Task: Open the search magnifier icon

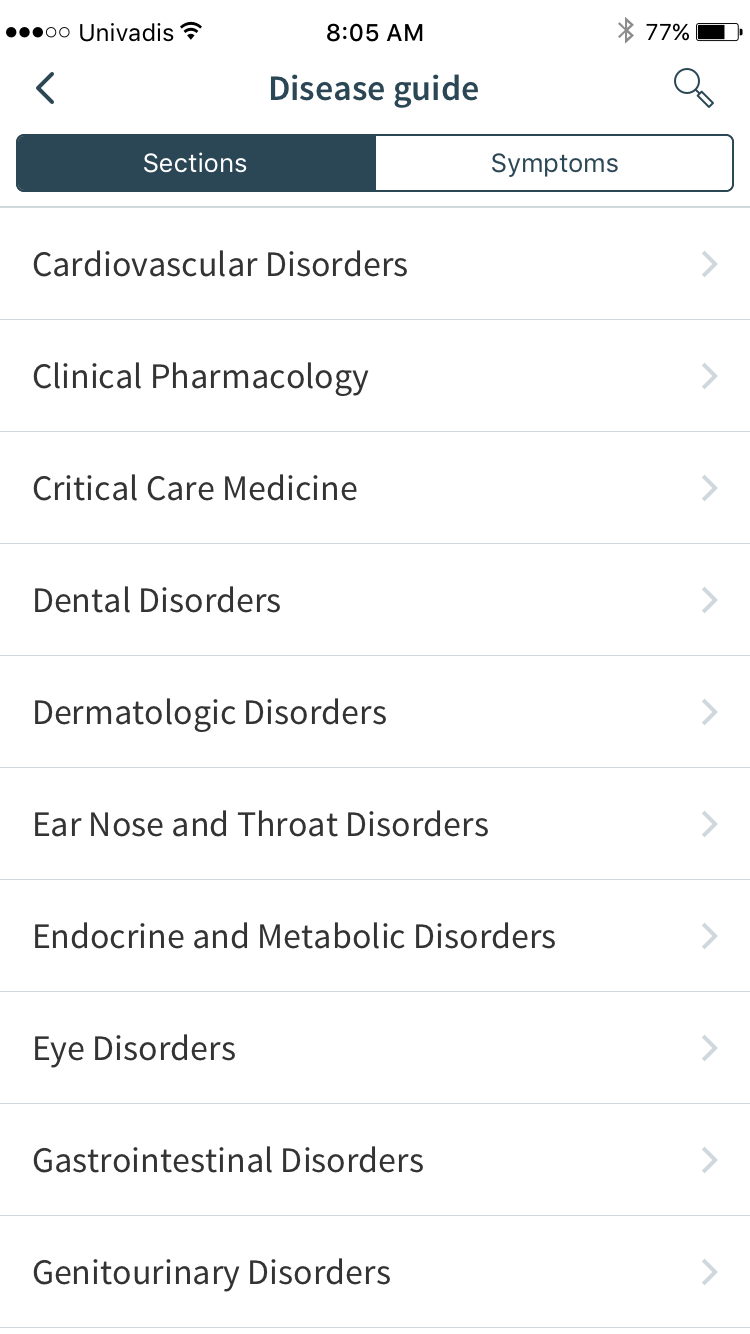Action: [693, 89]
